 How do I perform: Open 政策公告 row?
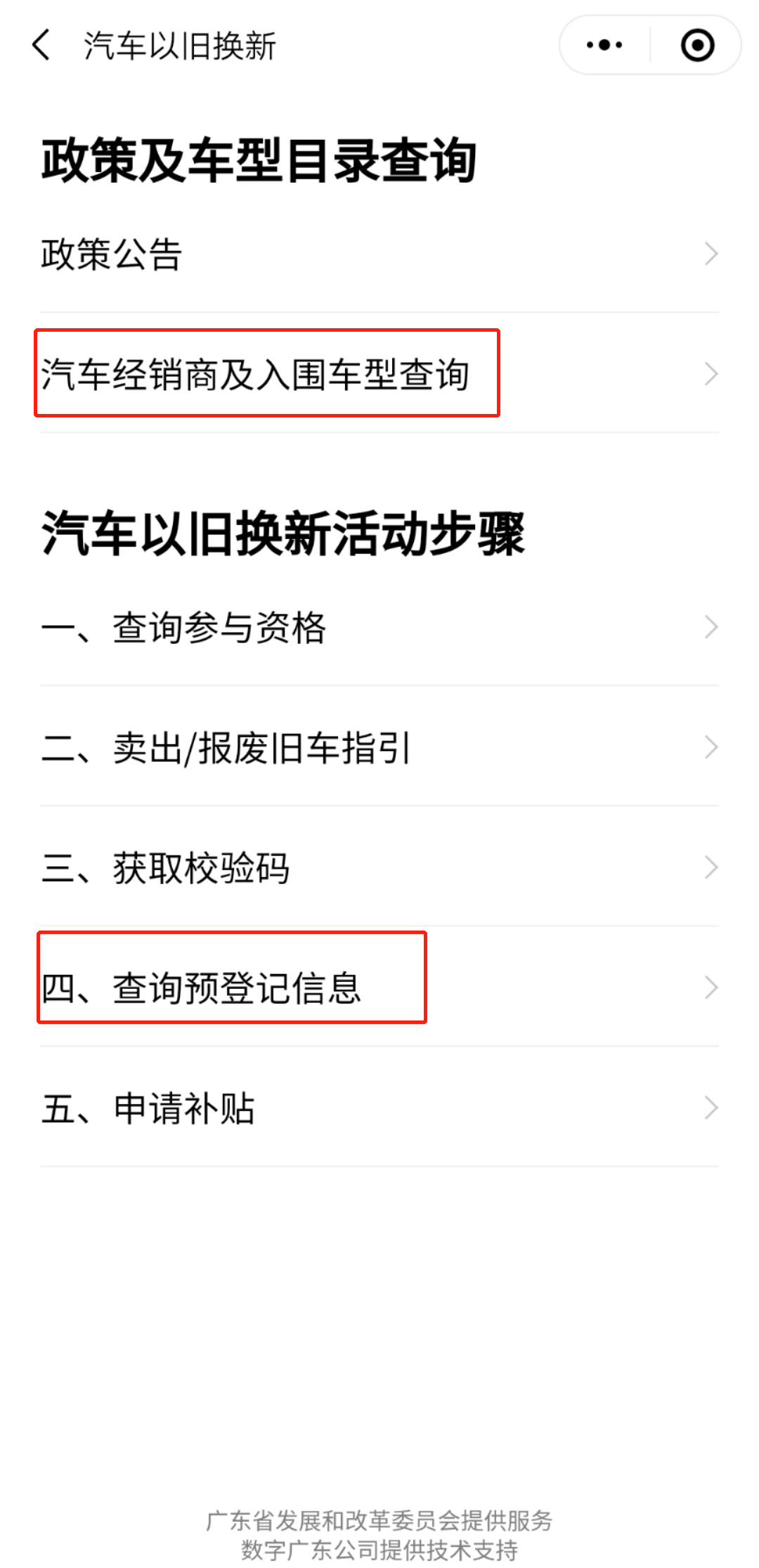[x=379, y=254]
